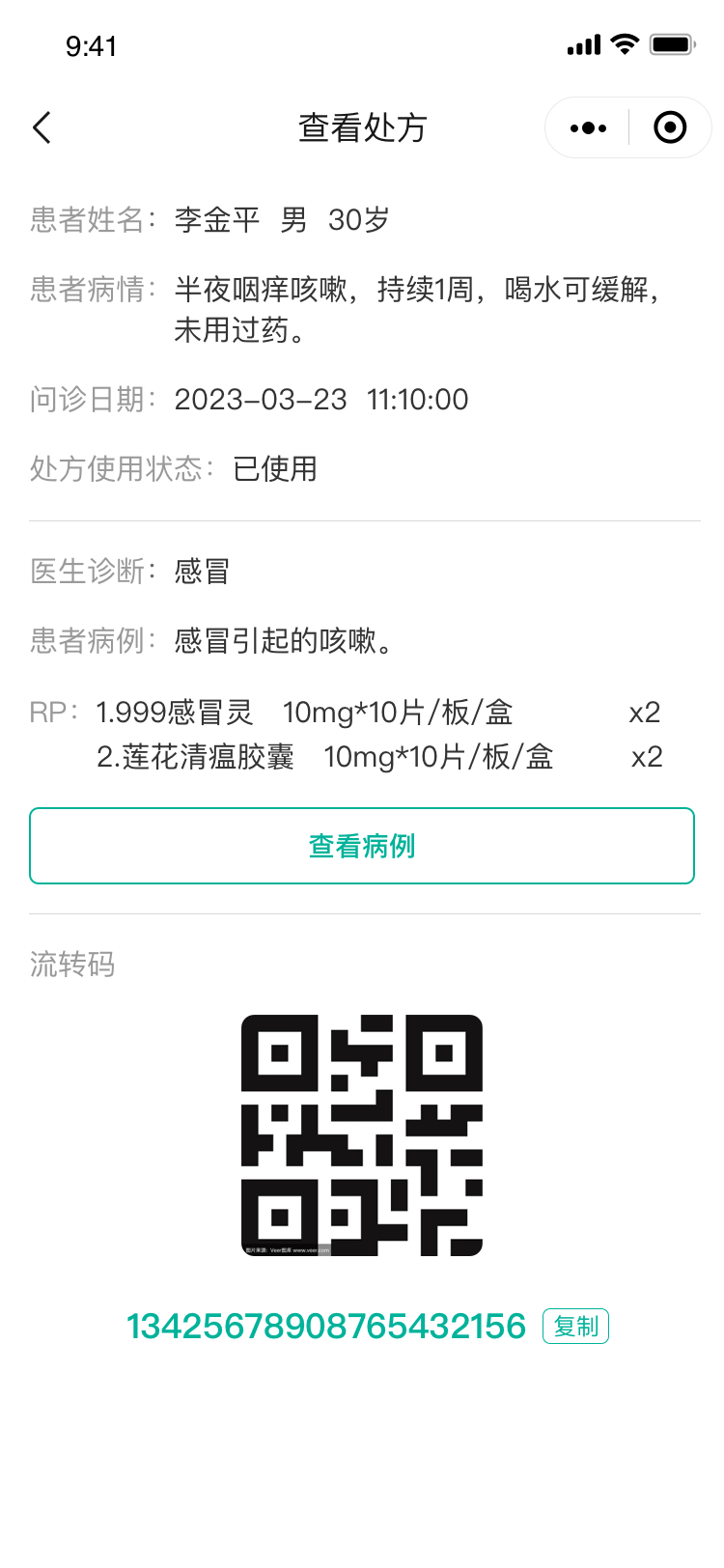The height and width of the screenshot is (1568, 724).
Task: Close the mini program via the circle icon
Action: click(x=670, y=127)
